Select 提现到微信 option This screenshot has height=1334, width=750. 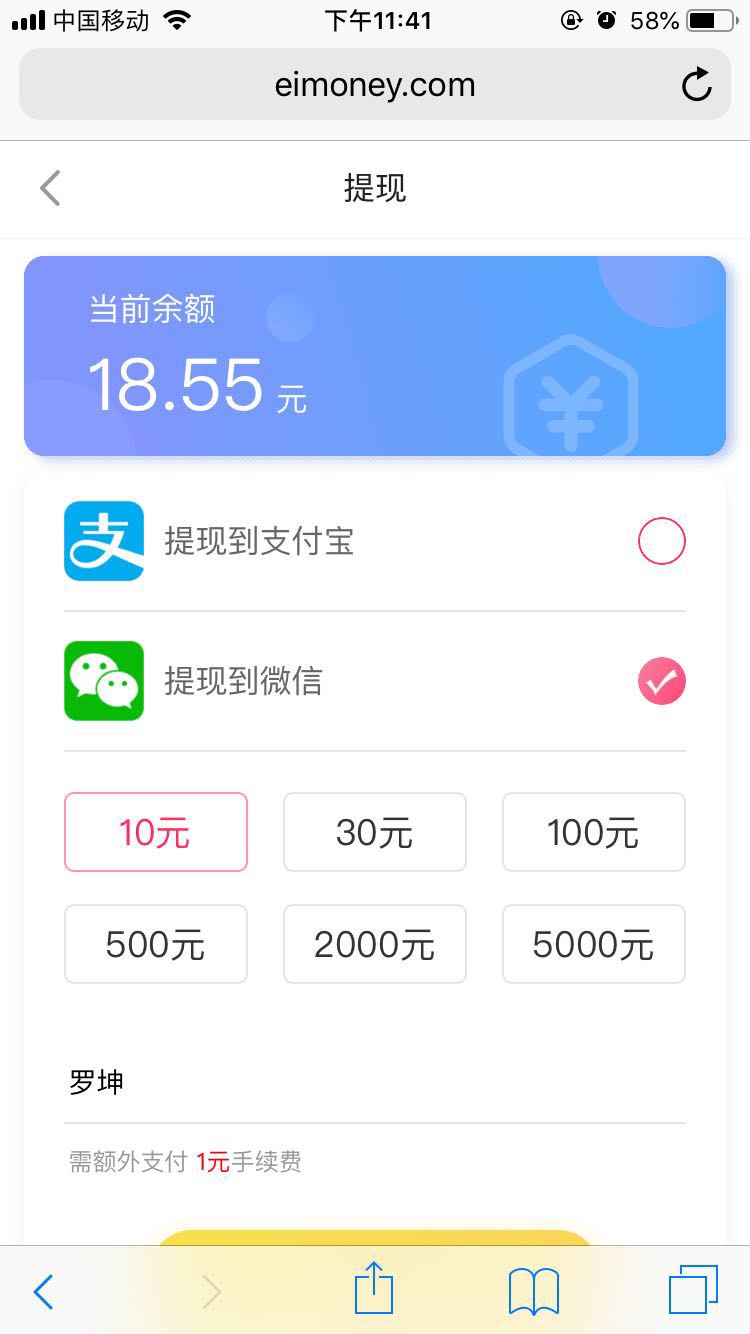661,682
